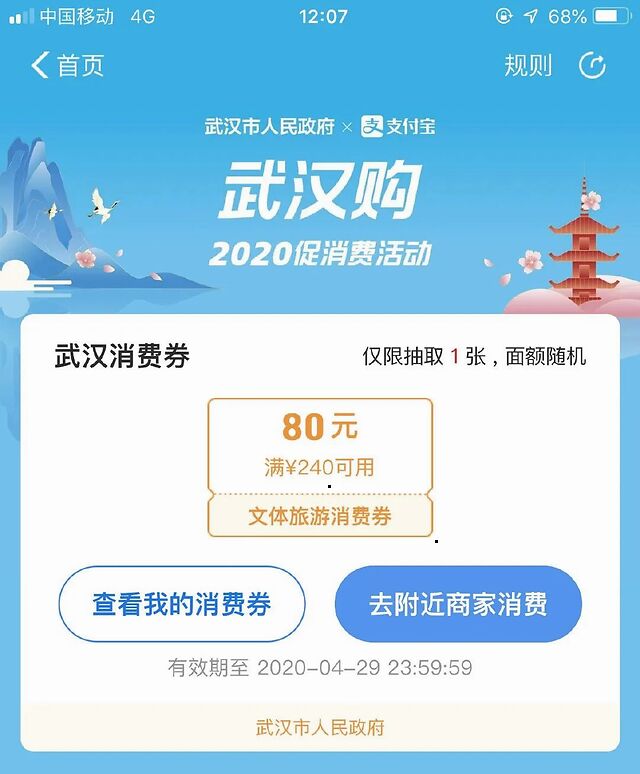This screenshot has height=774, width=640.
Task: Open the 80元 文体旅游消费券 coupon
Action: pos(320,467)
